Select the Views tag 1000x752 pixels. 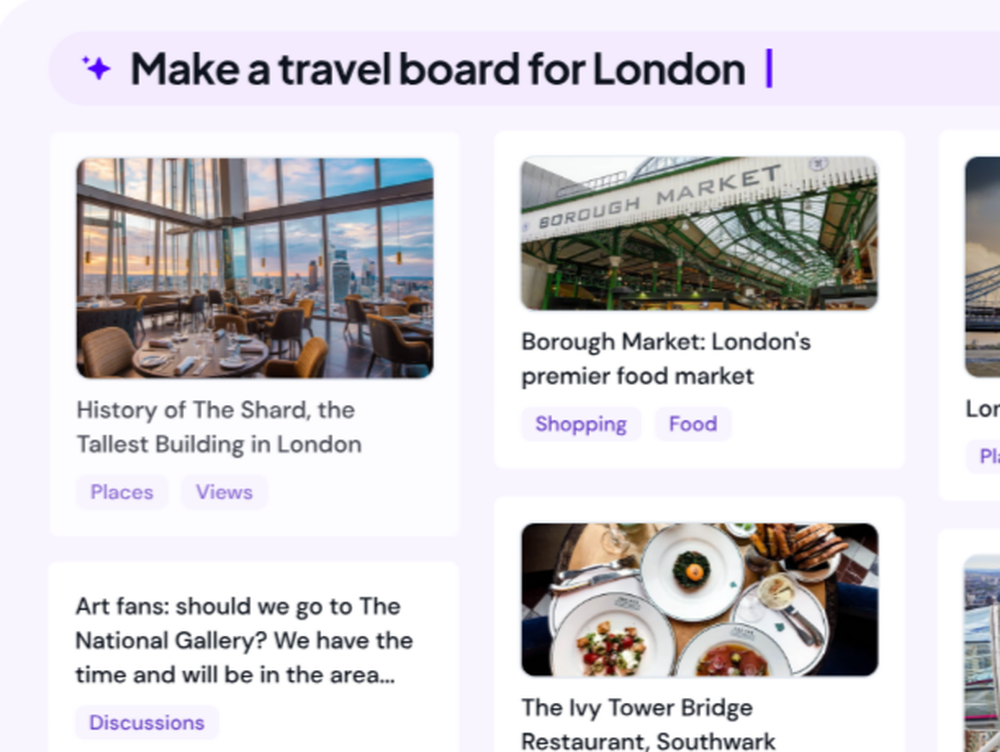(224, 492)
